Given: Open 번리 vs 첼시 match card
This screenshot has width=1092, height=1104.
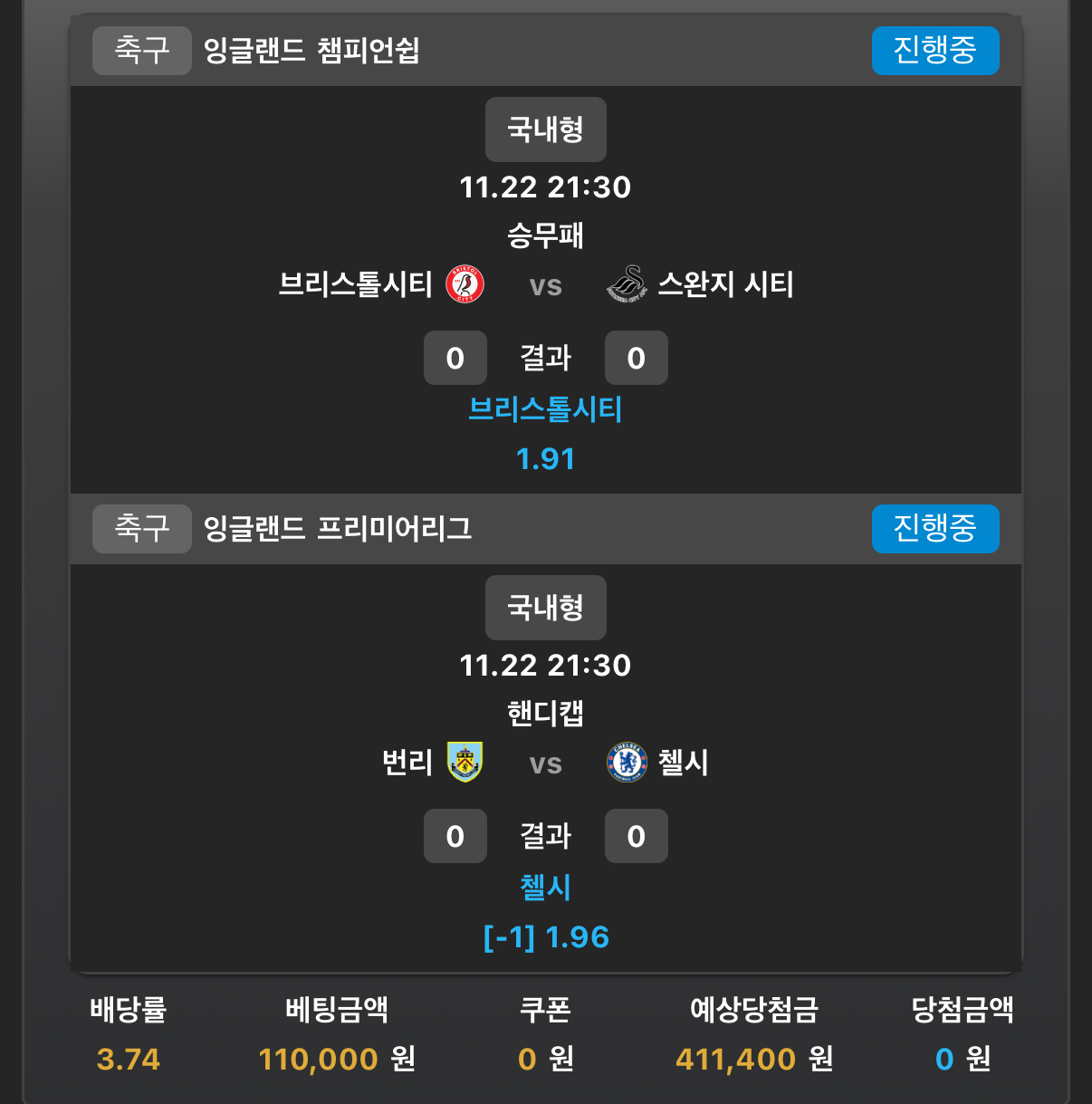Looking at the screenshot, I should 545,763.
